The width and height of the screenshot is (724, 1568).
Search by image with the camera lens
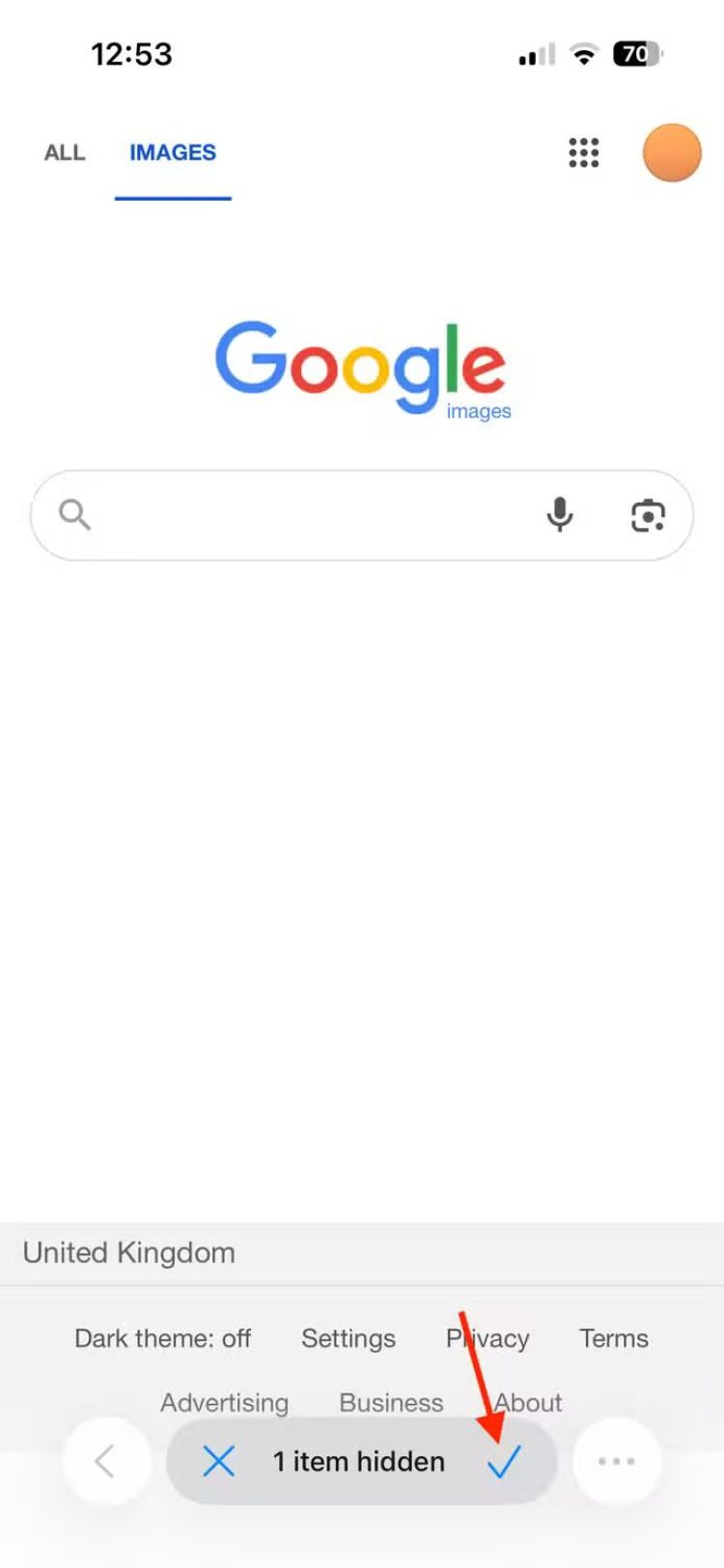(648, 516)
